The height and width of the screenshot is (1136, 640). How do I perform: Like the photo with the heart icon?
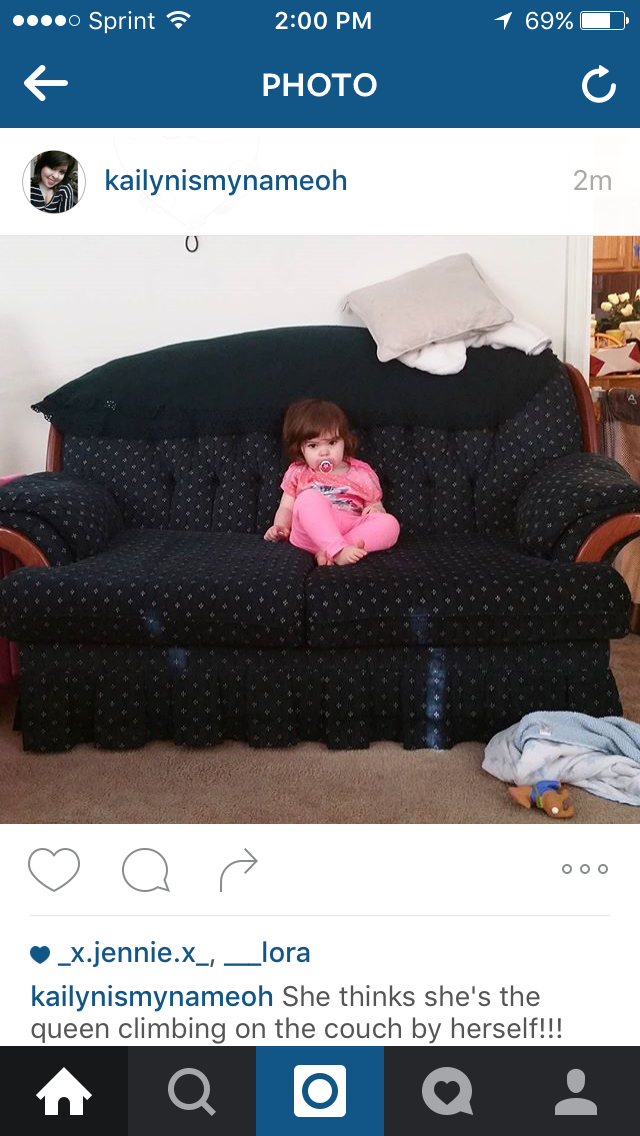point(54,869)
